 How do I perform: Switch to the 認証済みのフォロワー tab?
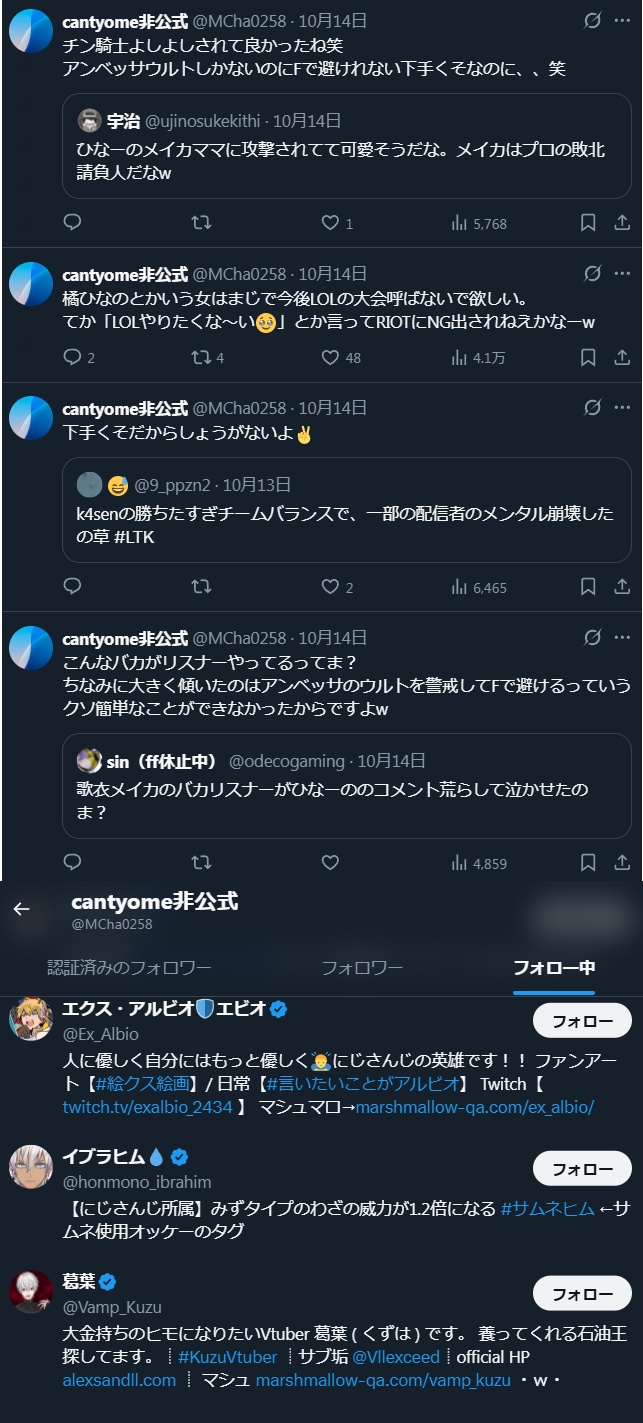130,967
